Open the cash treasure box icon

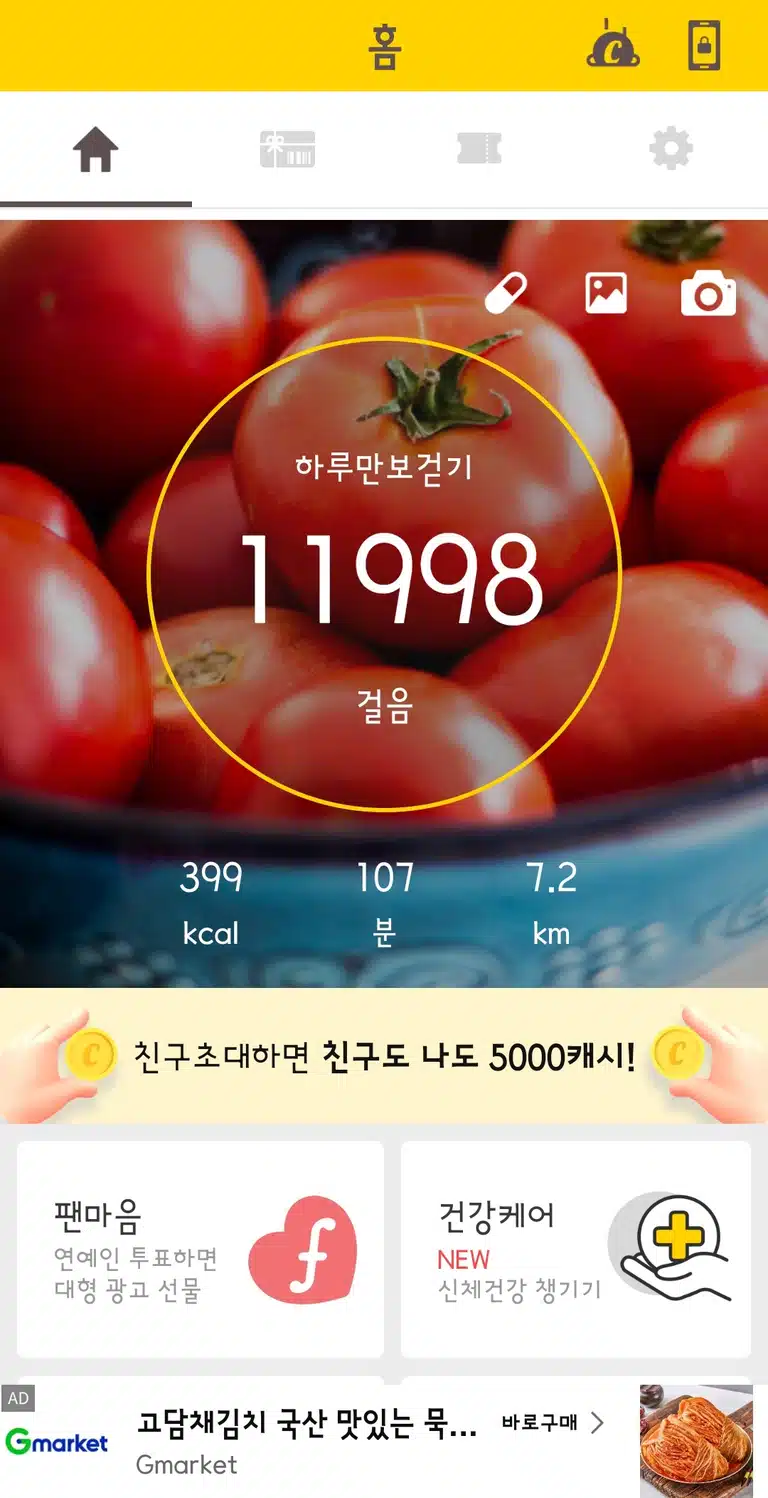(x=612, y=46)
